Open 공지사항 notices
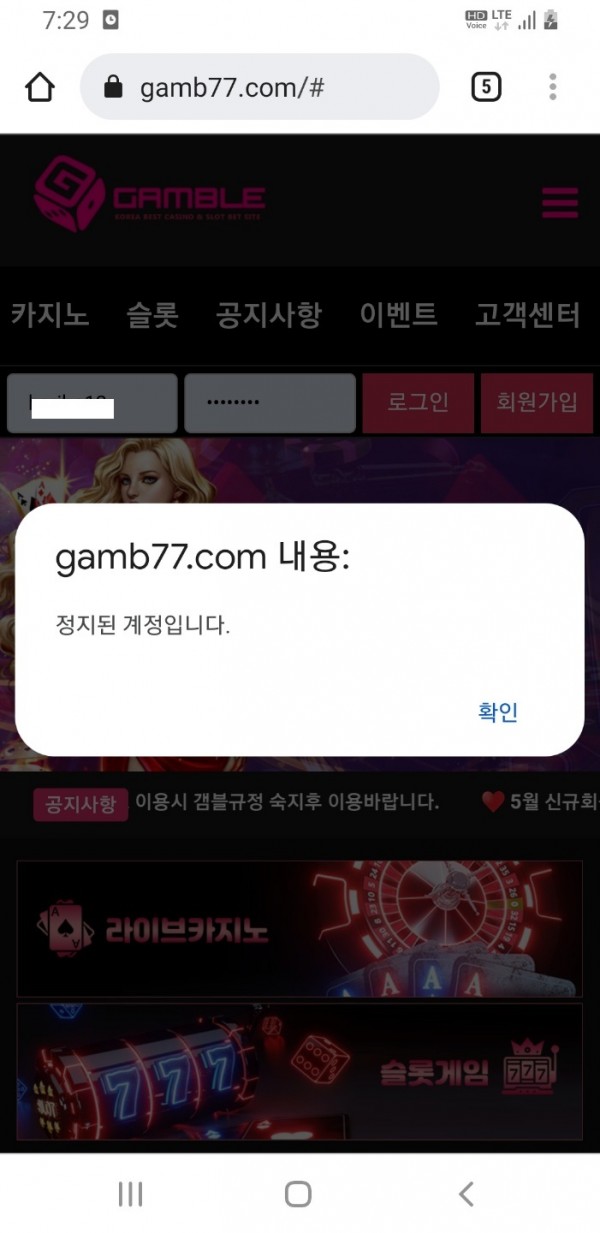 (x=269, y=316)
